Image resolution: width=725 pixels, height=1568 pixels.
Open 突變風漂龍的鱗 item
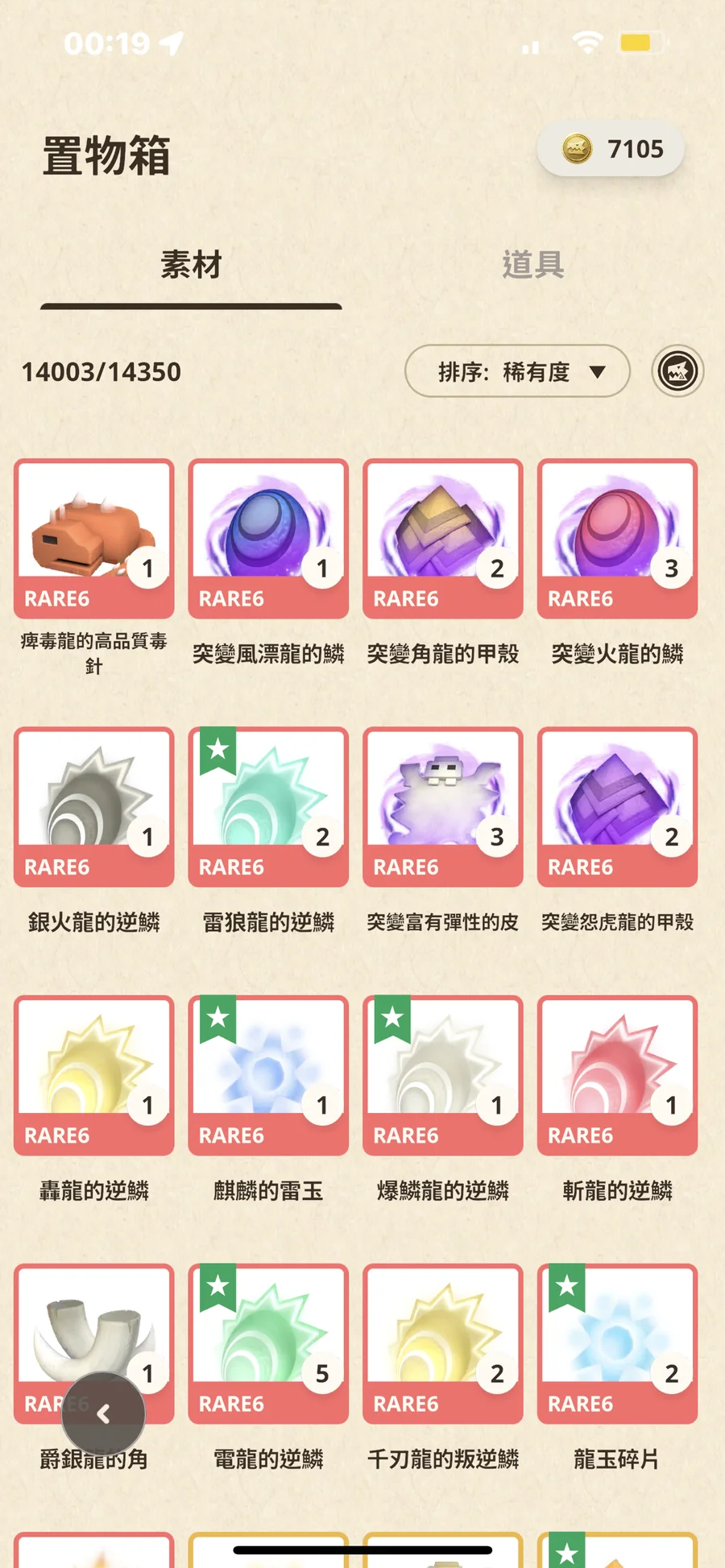[x=268, y=538]
